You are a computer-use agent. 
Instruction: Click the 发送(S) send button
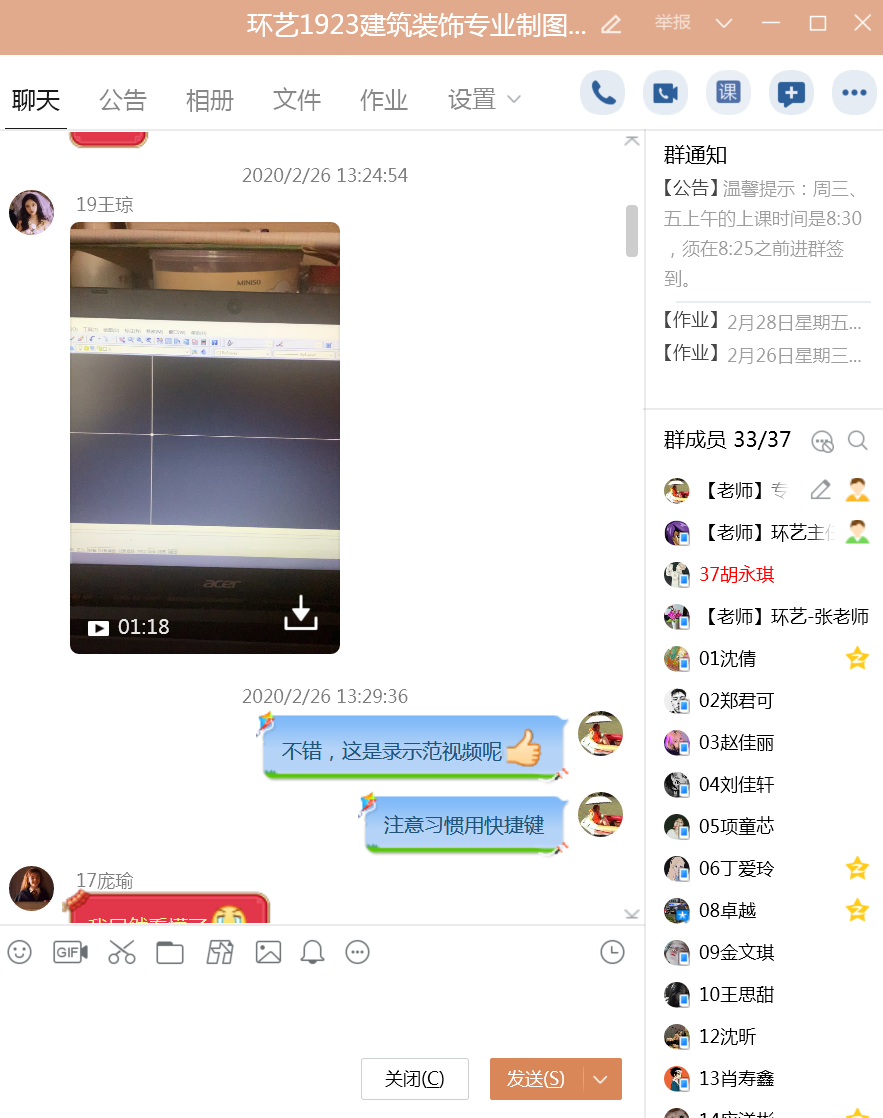point(535,1079)
